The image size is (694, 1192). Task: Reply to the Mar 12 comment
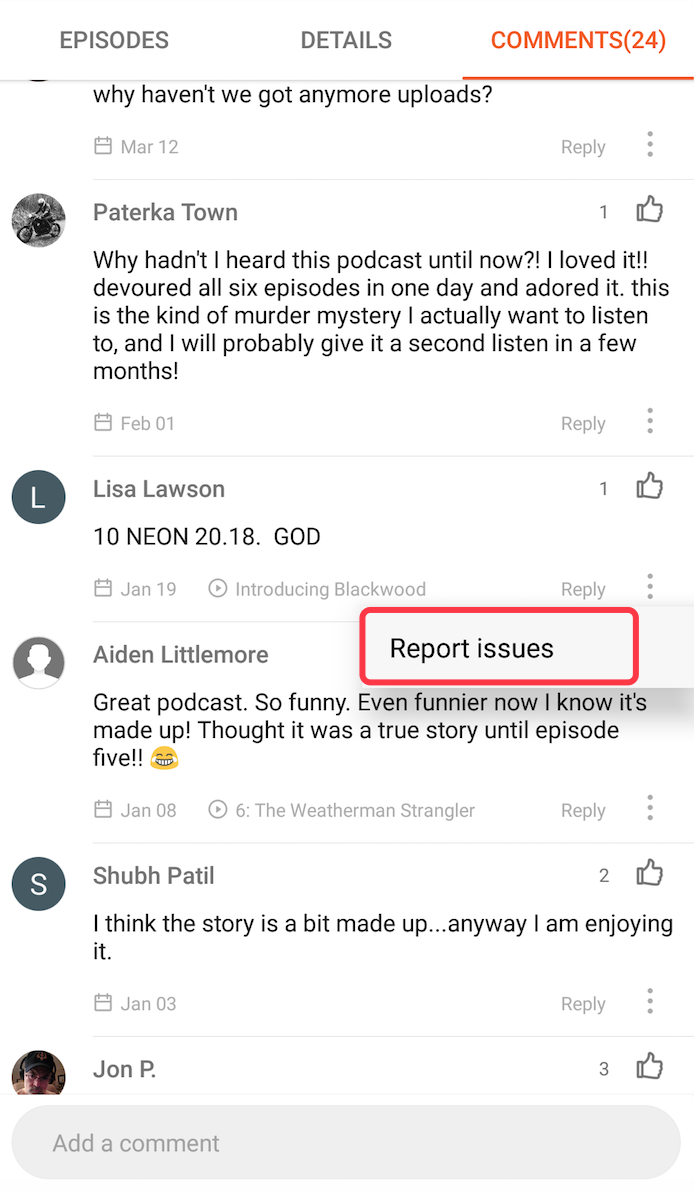(583, 147)
